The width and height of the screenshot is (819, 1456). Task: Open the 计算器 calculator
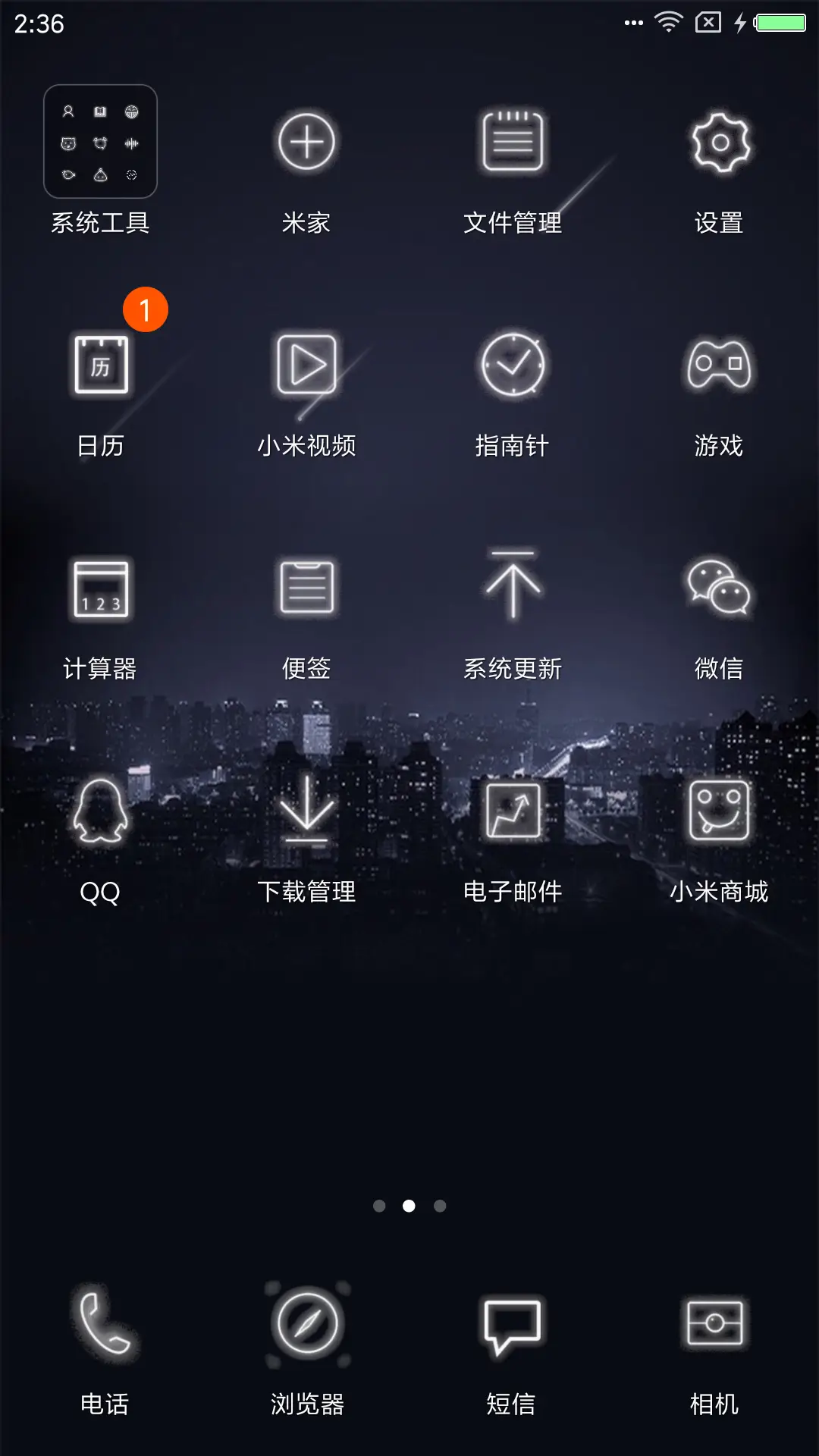pos(99,588)
